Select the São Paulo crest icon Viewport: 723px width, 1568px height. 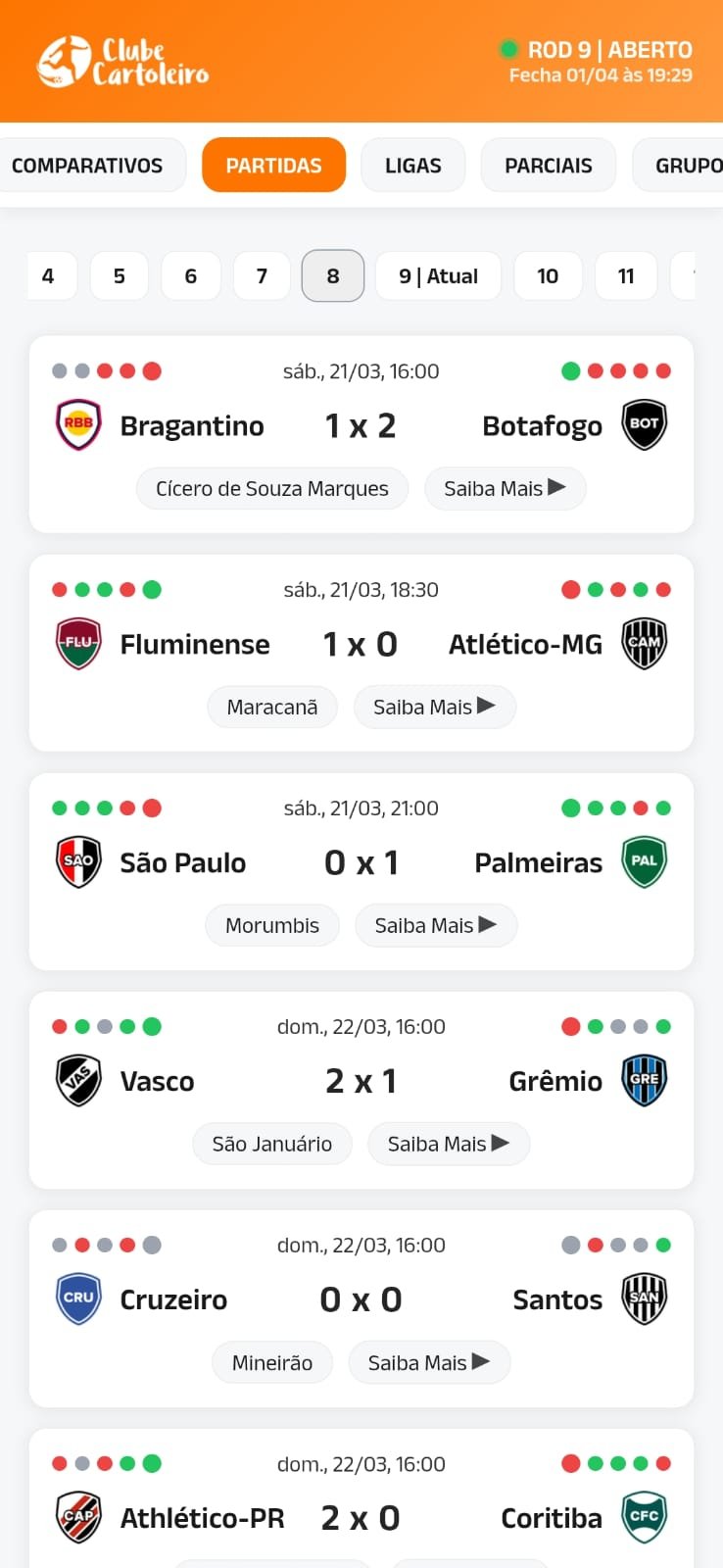pyautogui.click(x=78, y=861)
